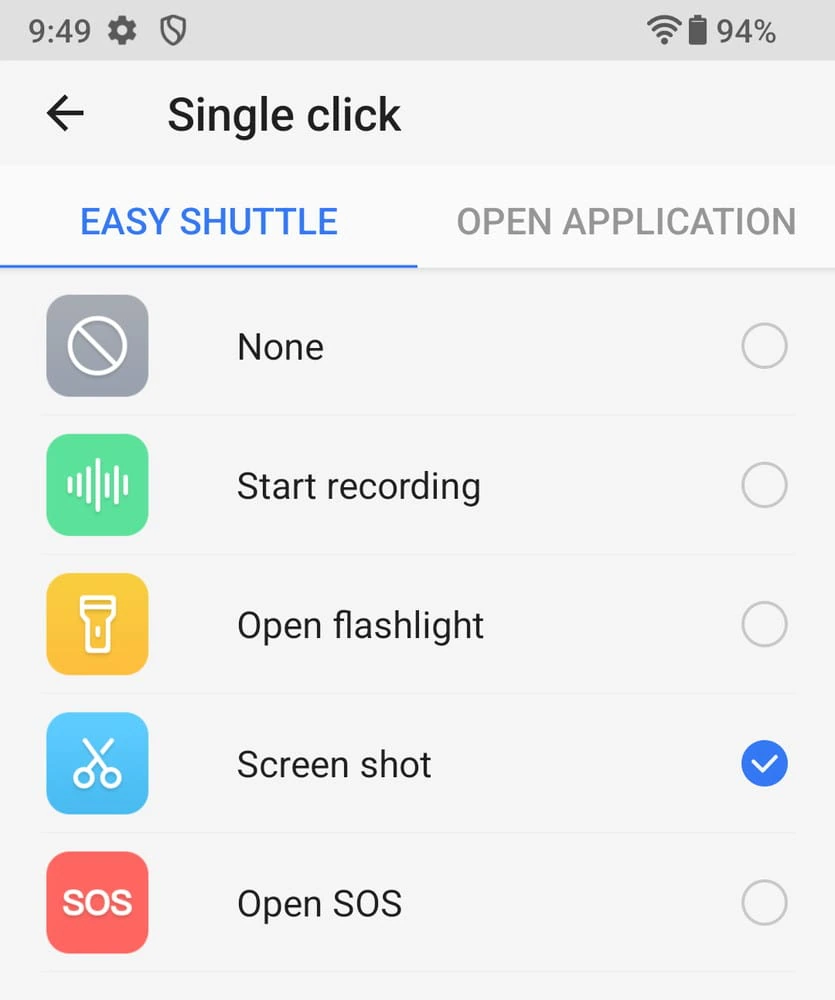The image size is (835, 1000).
Task: Choose None as the single click action
Action: coord(764,347)
